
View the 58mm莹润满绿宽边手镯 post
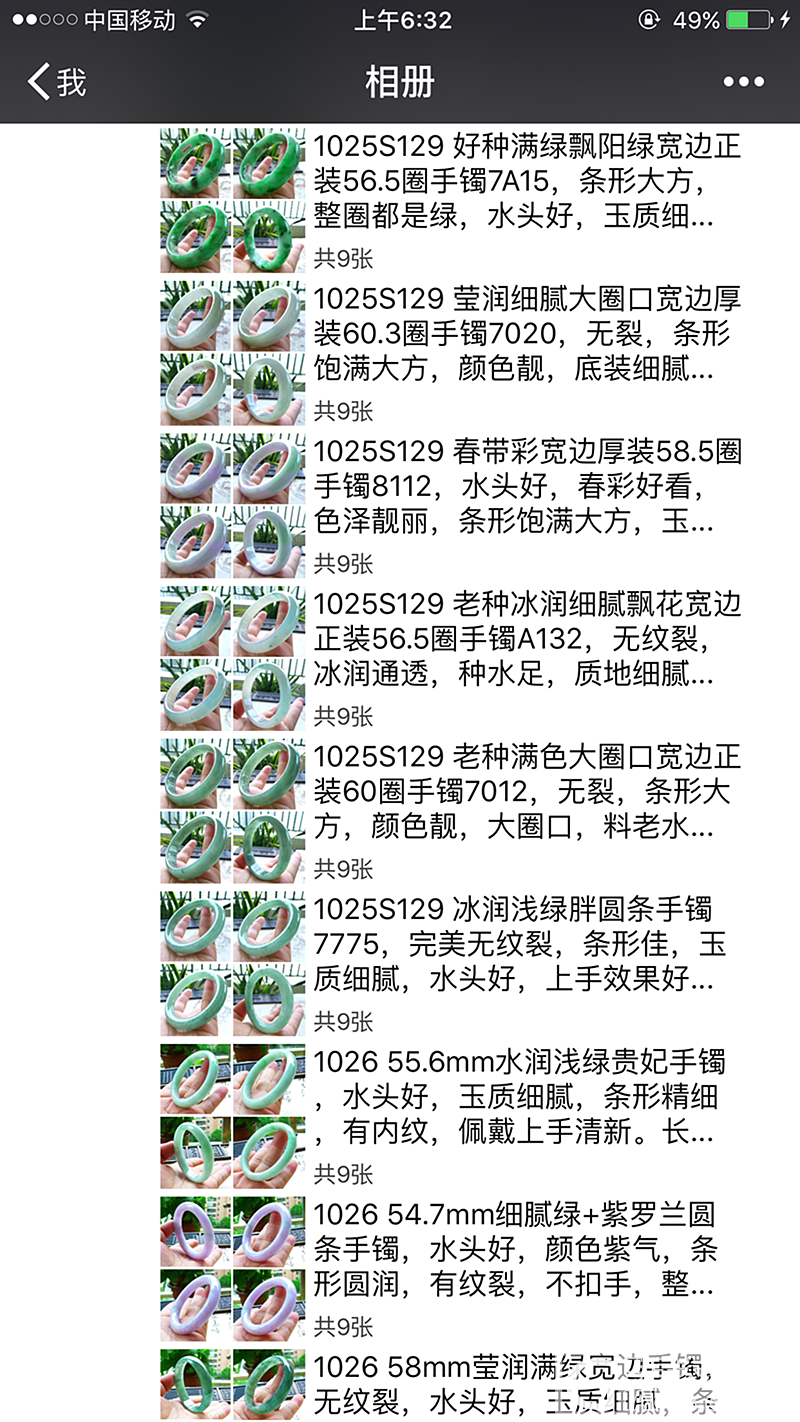[527, 1385]
